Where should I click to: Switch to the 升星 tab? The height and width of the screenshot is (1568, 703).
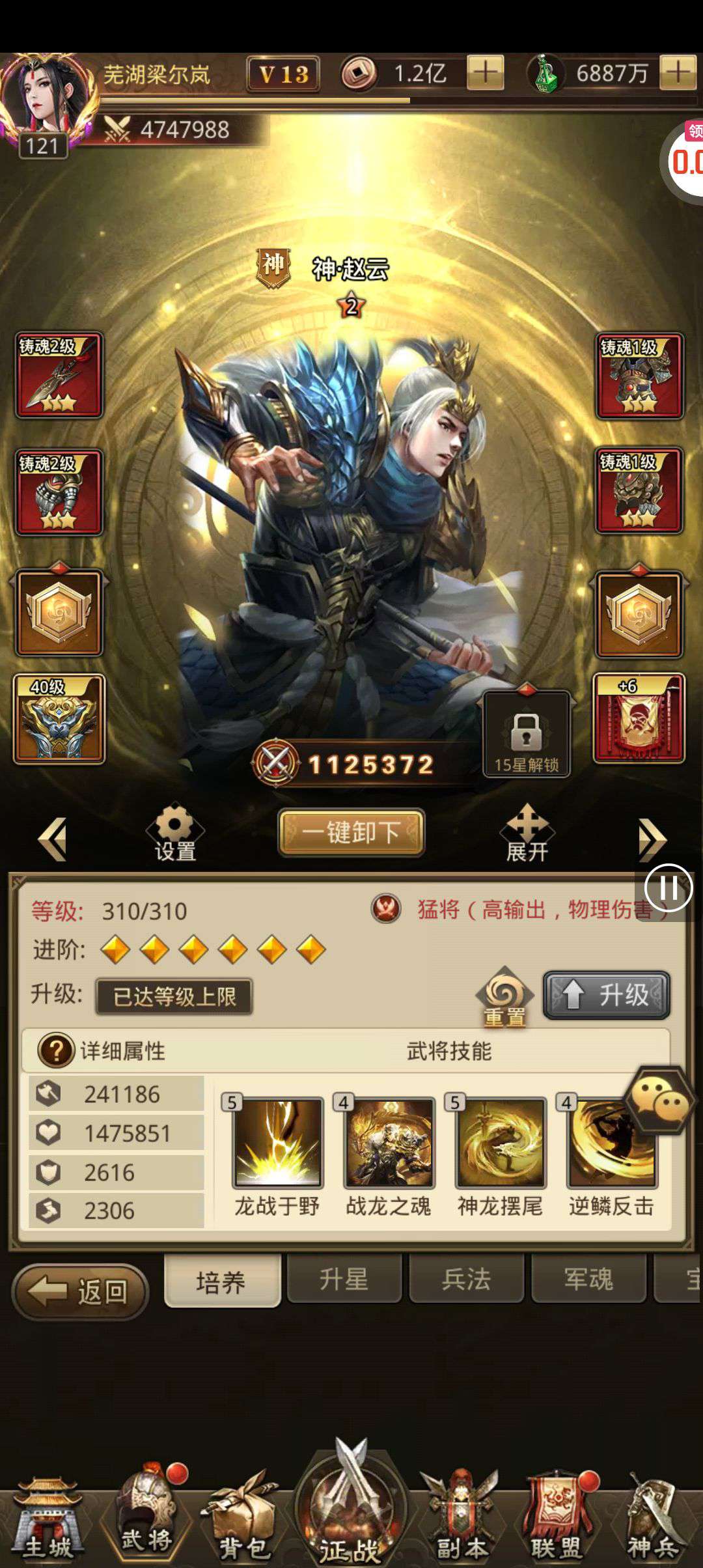(344, 1280)
